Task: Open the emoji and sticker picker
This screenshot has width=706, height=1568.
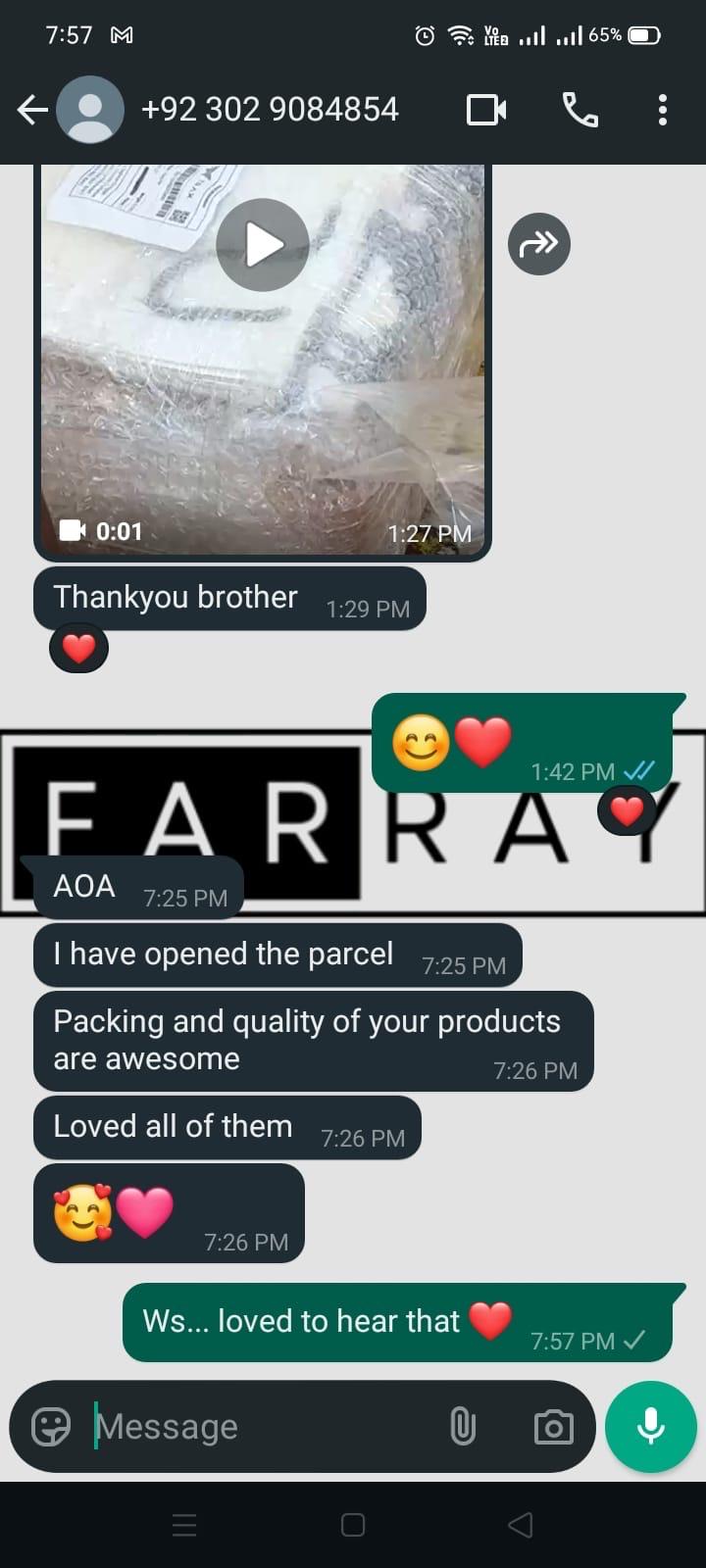Action: coord(51,1427)
